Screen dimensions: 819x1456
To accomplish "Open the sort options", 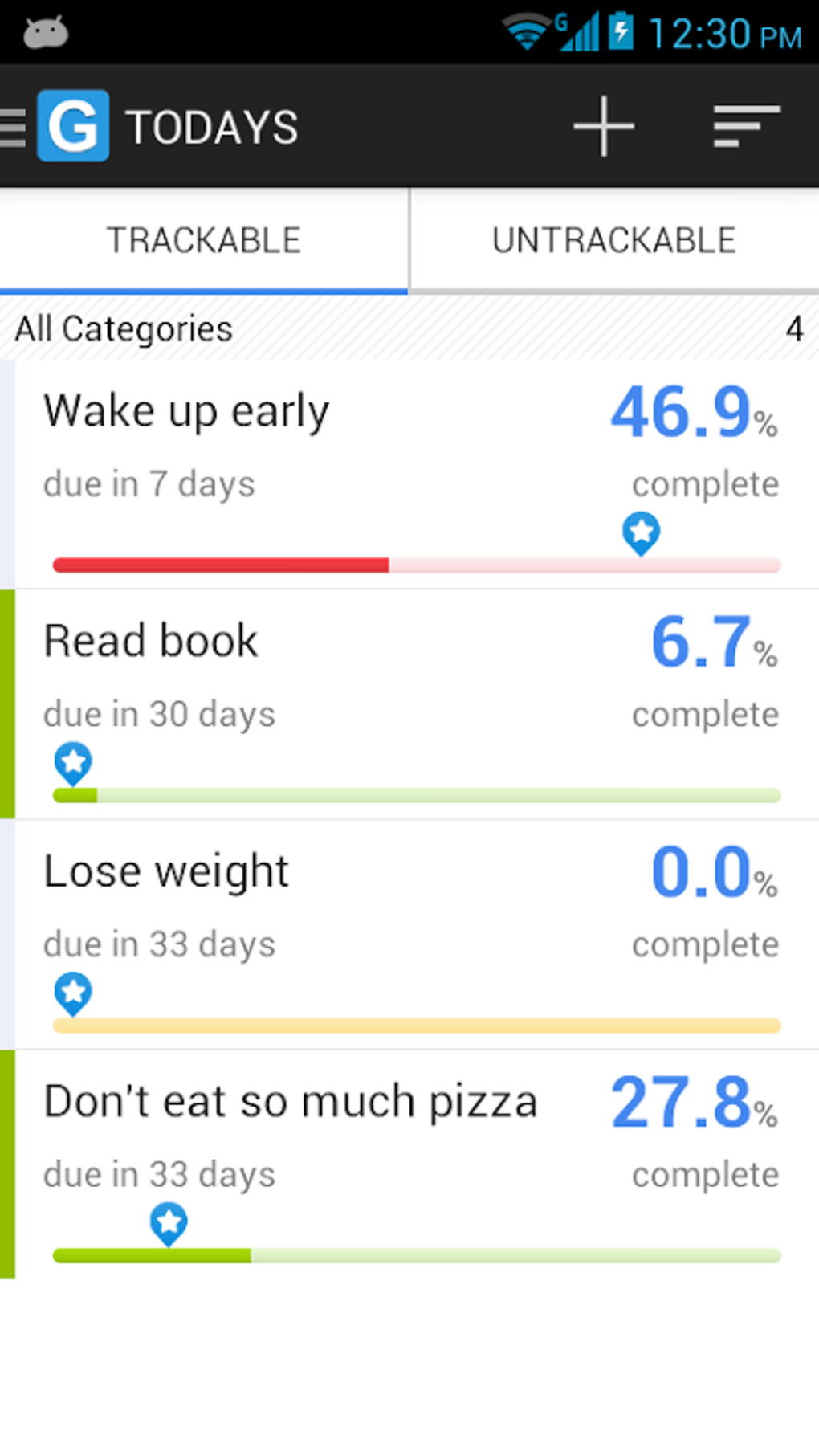I will (746, 126).
